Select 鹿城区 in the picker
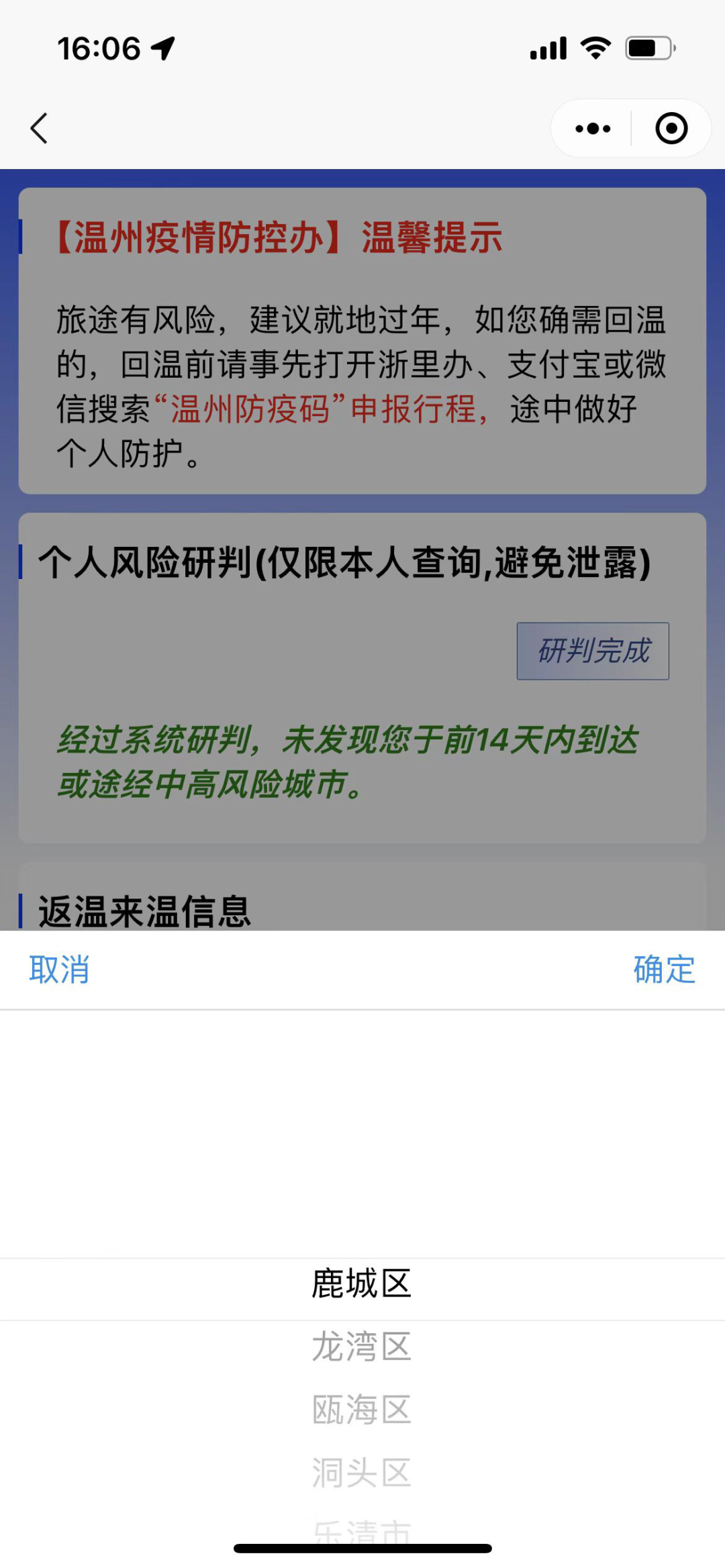 point(362,1284)
